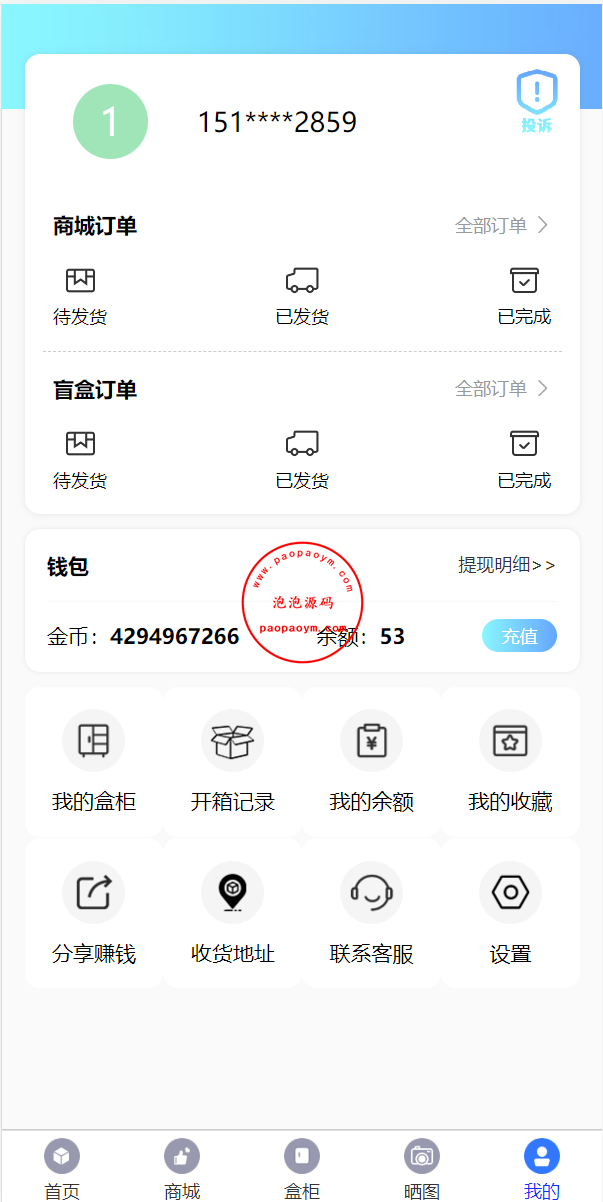Open the 投诉 complaint shield icon
Viewport: 603px width, 1202px height.
[536, 102]
